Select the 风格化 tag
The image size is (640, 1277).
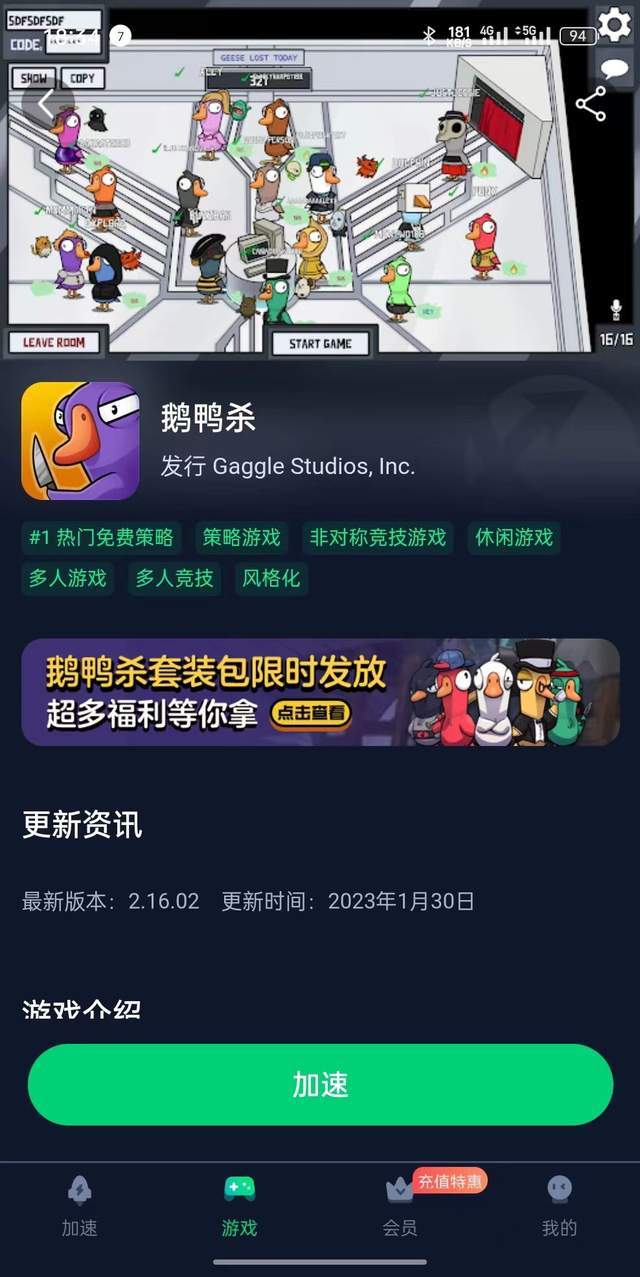271,577
